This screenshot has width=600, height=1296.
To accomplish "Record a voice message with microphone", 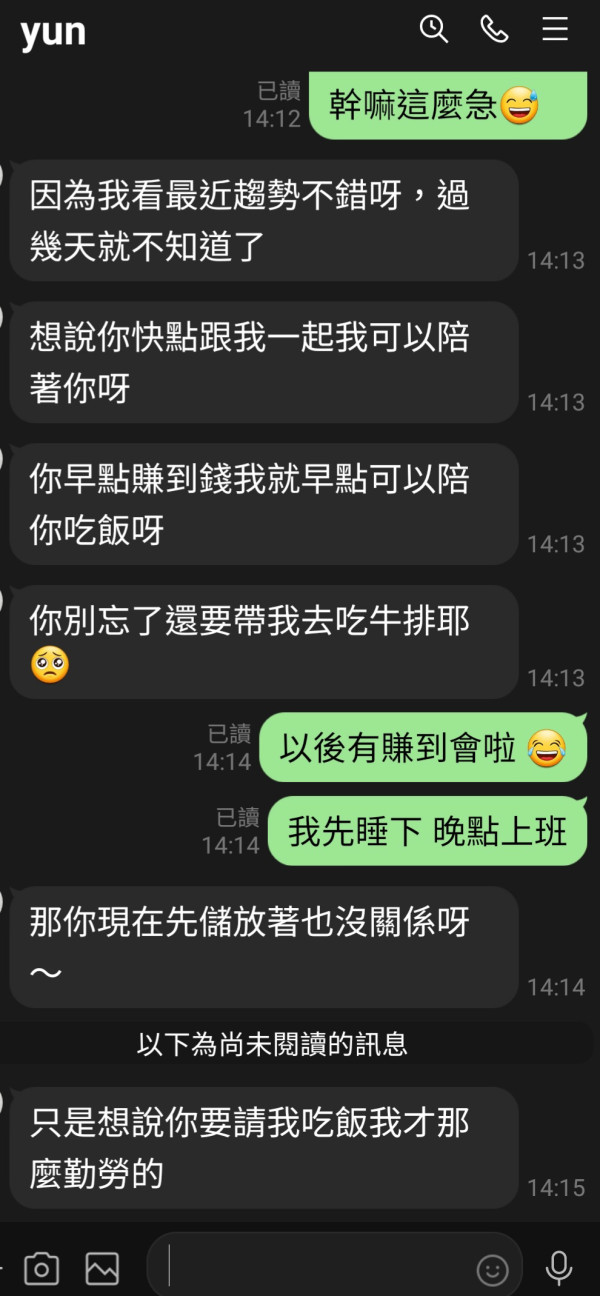I will pos(559,1268).
